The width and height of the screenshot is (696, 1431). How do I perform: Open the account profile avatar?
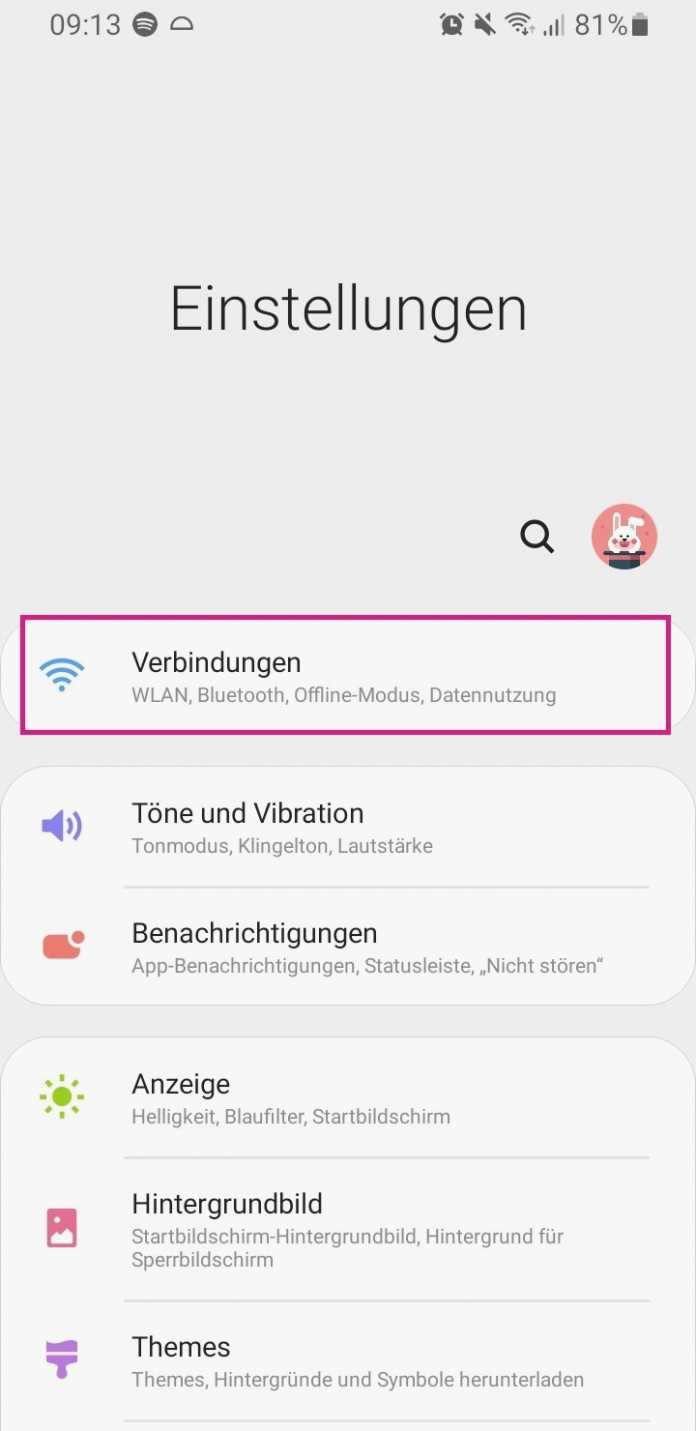[624, 537]
